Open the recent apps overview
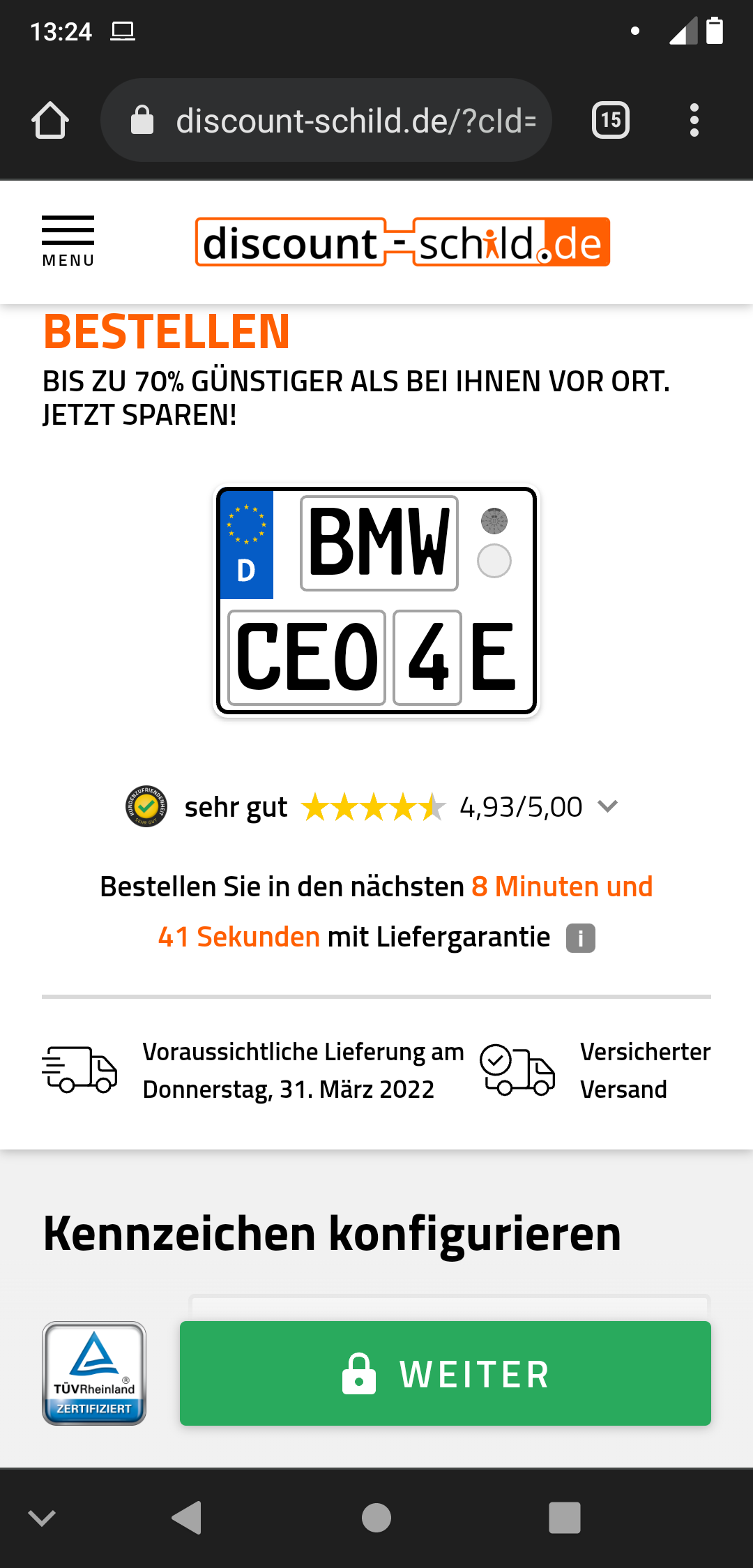The height and width of the screenshot is (1568, 753). 564,1517
